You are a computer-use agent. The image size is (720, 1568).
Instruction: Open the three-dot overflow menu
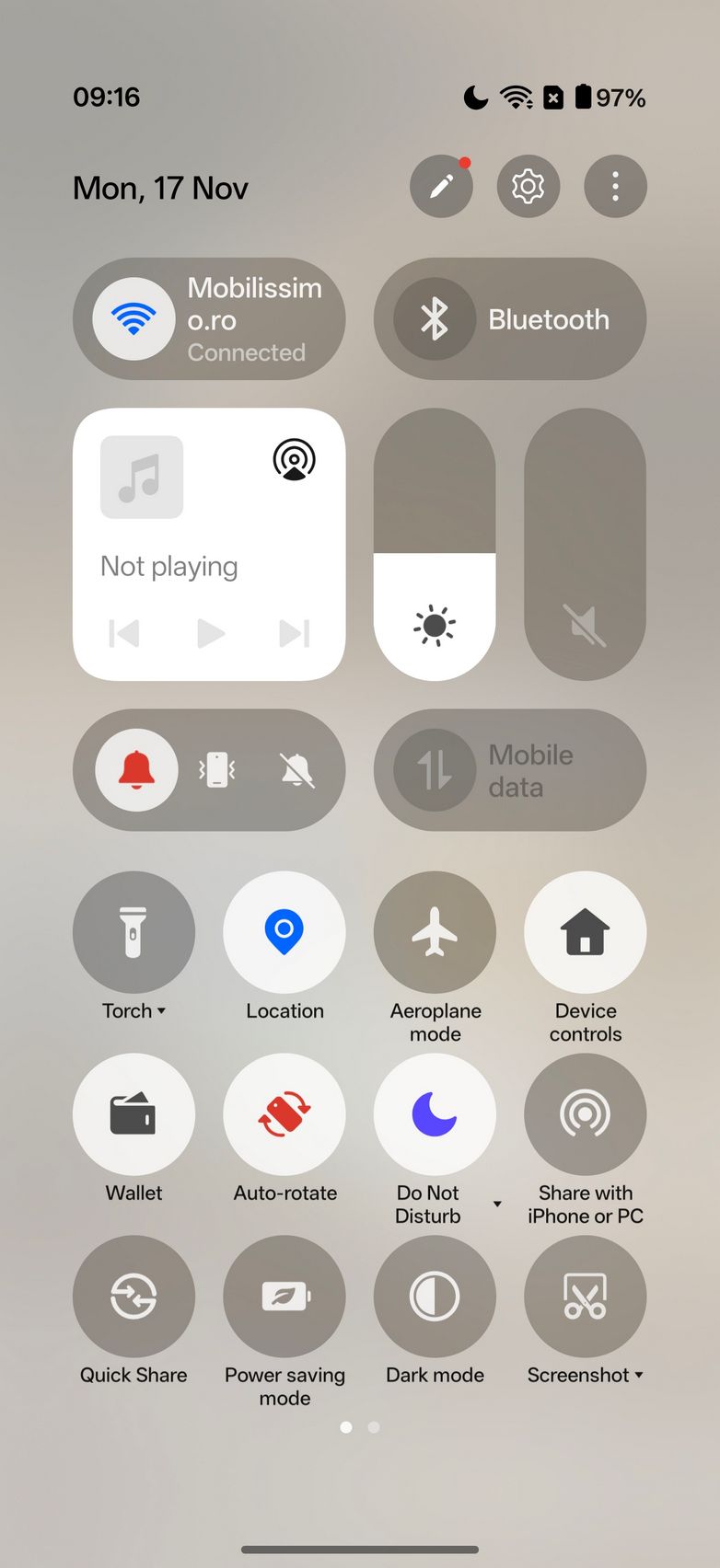click(x=615, y=187)
